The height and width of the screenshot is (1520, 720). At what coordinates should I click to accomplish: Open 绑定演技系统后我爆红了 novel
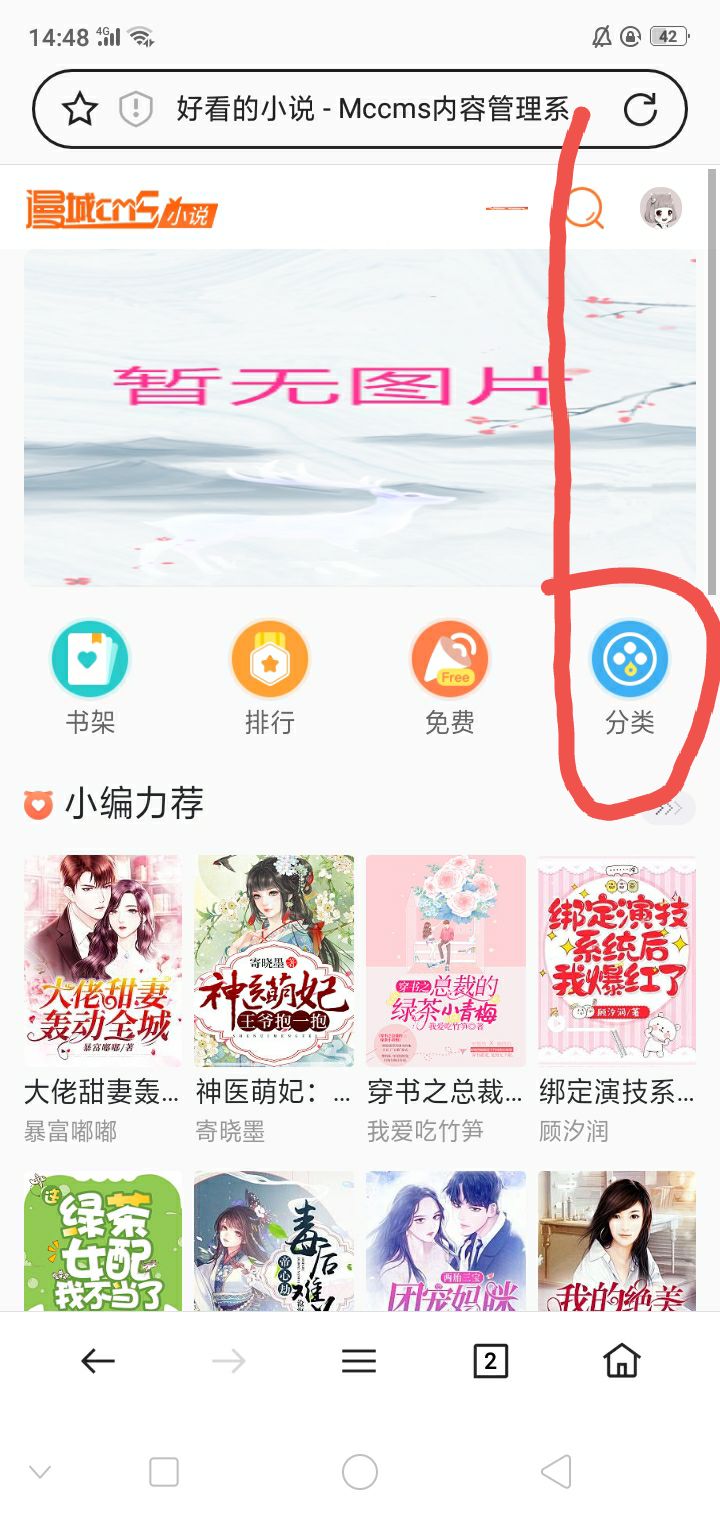[617, 960]
